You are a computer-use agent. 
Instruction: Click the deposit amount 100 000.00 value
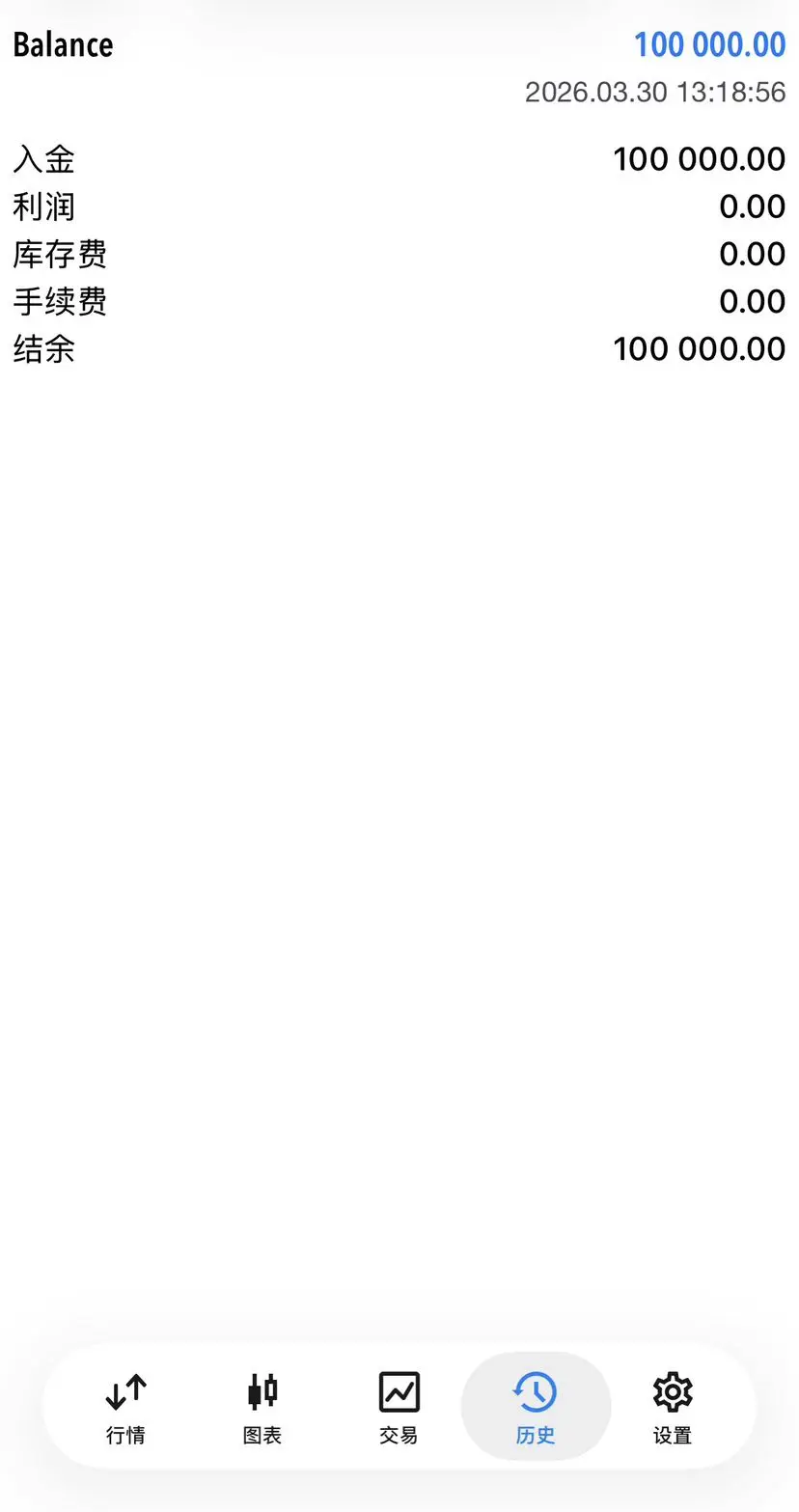[699, 158]
